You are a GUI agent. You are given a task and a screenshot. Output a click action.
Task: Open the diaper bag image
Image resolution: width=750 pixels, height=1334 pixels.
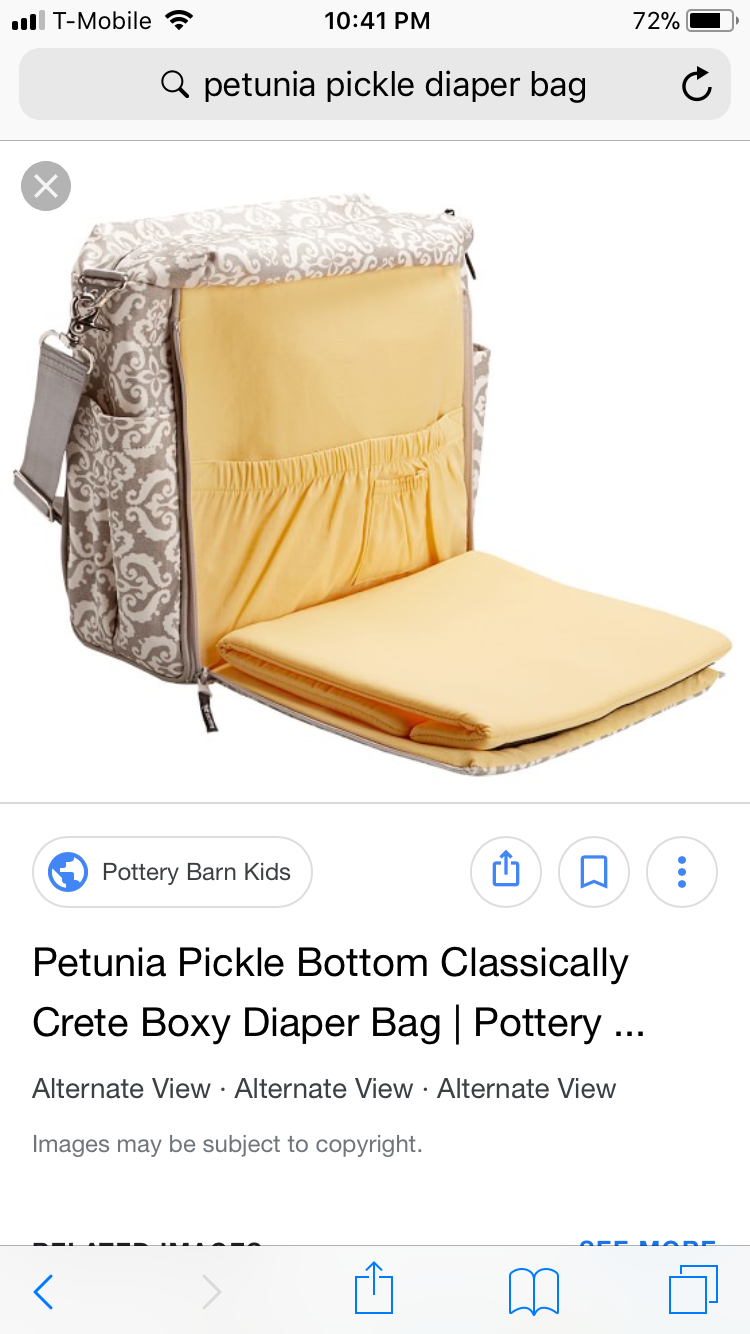[x=375, y=470]
